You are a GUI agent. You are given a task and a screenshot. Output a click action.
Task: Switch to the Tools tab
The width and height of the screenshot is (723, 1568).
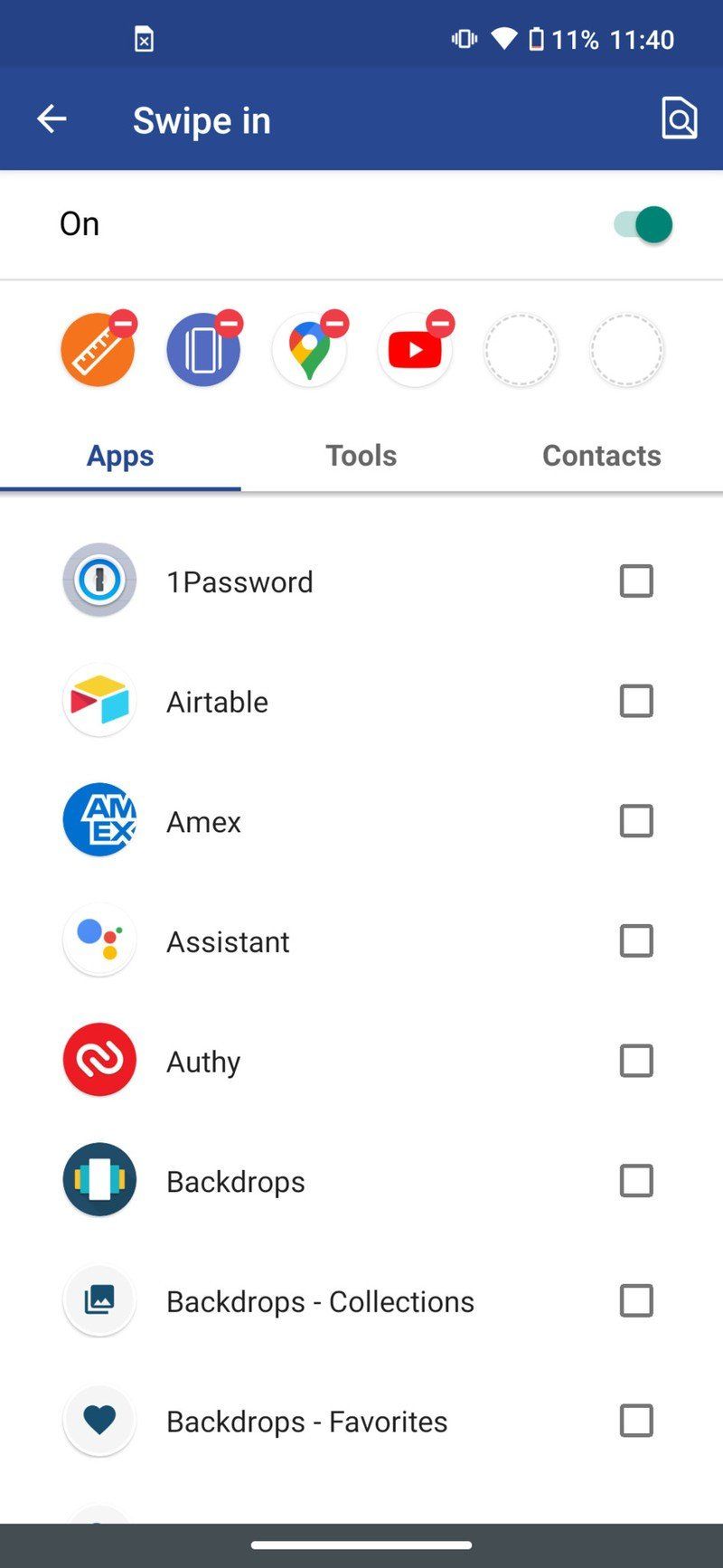pyautogui.click(x=361, y=455)
